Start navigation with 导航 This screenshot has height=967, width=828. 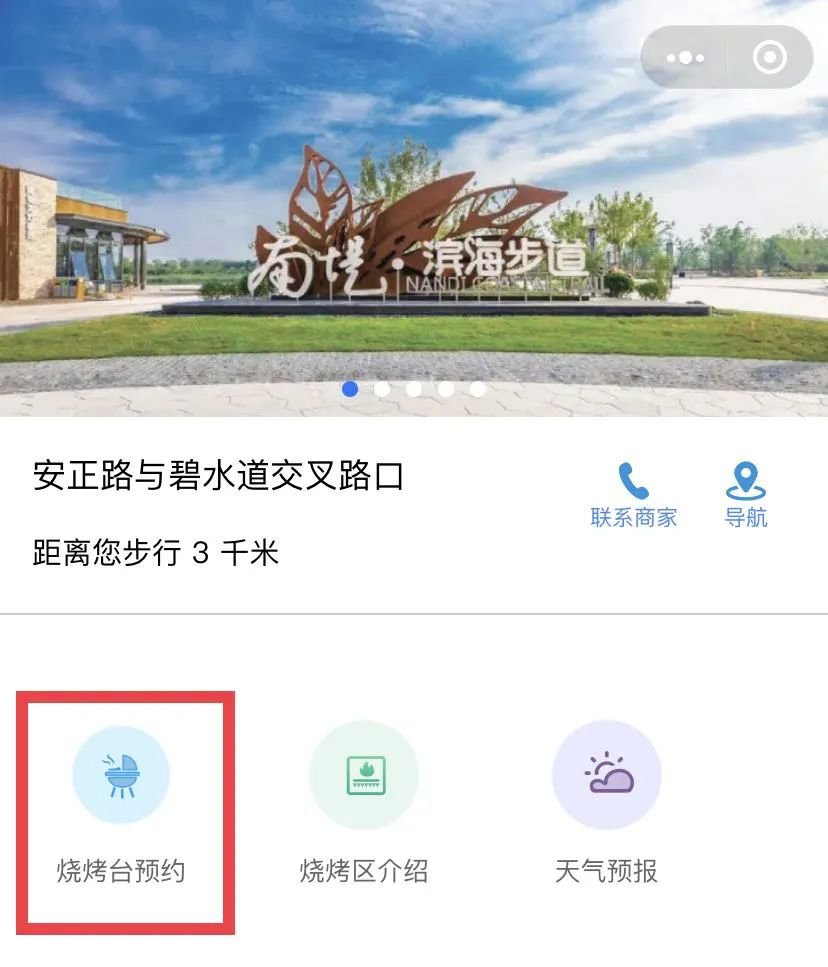(x=746, y=495)
